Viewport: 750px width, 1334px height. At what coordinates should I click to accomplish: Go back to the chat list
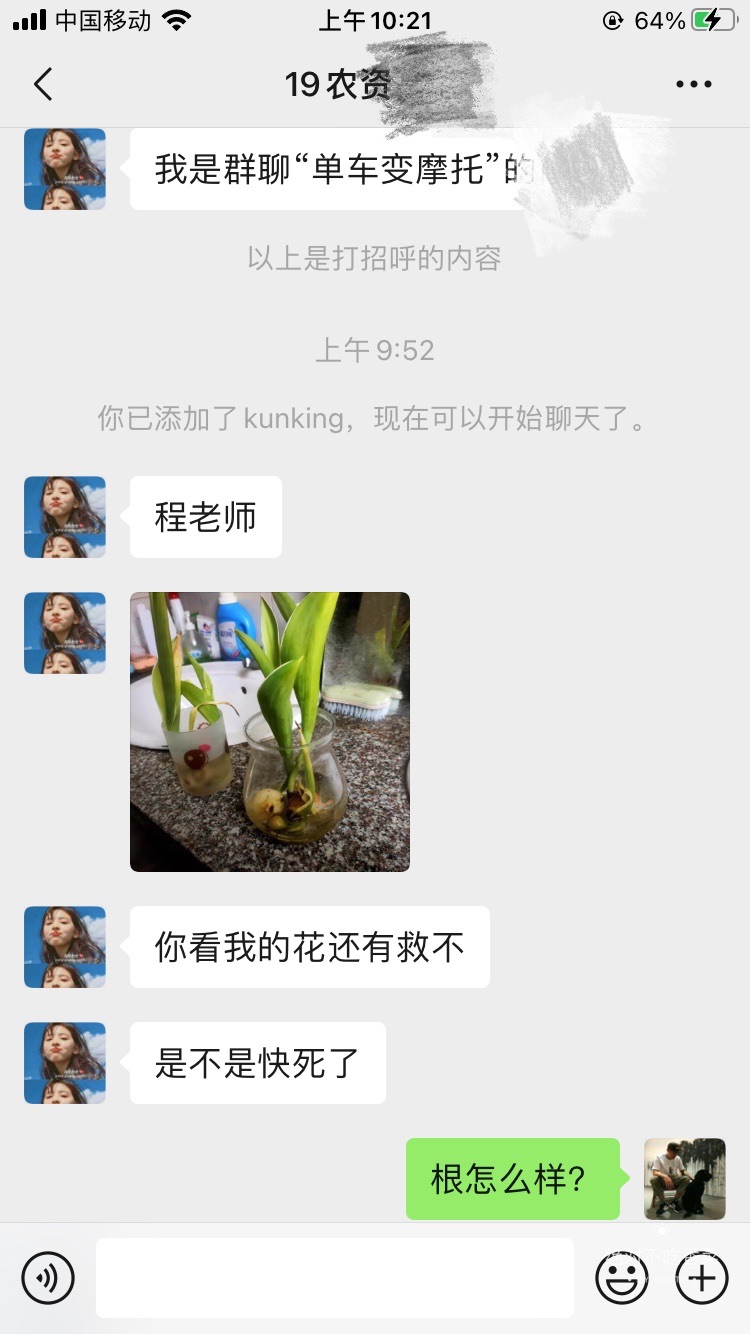coord(42,85)
